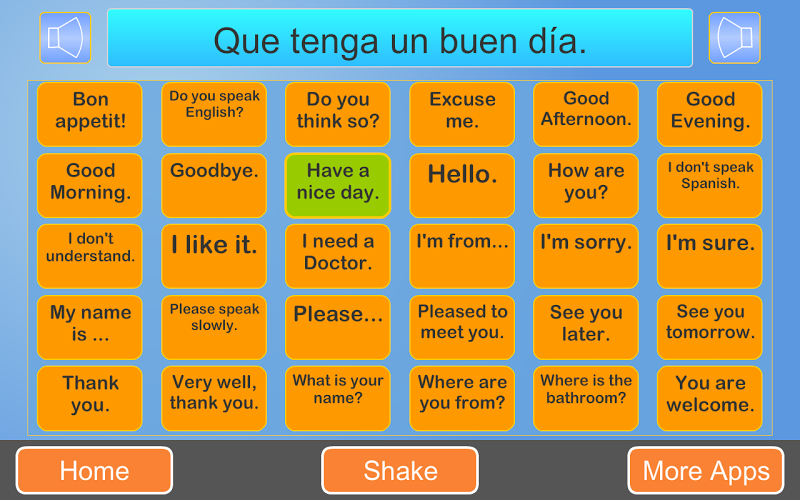Image resolution: width=800 pixels, height=500 pixels.
Task: Select the "Bon appetit!" phrase
Action: (90, 114)
